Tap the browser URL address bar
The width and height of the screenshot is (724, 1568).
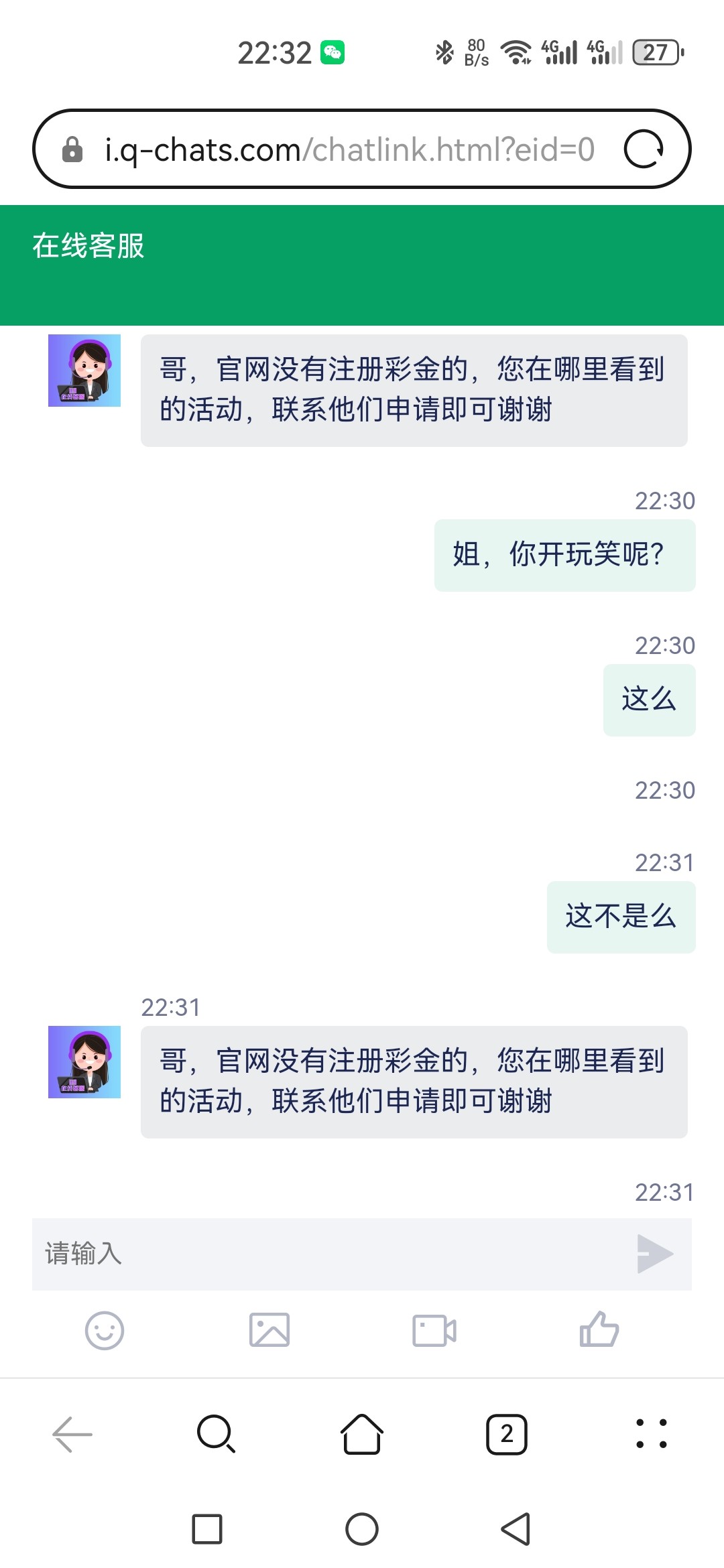(349, 149)
